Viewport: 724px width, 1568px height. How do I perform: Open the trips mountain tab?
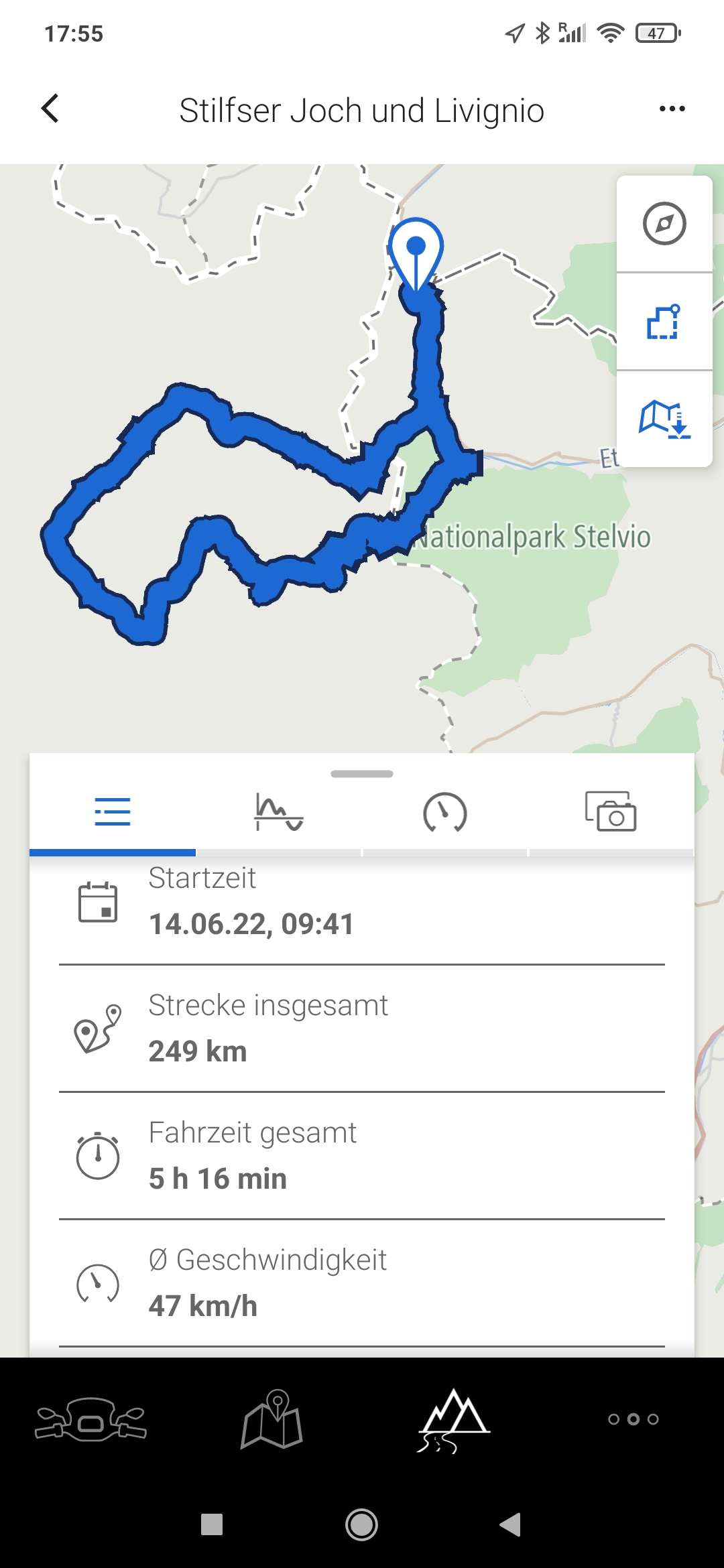tap(454, 1419)
